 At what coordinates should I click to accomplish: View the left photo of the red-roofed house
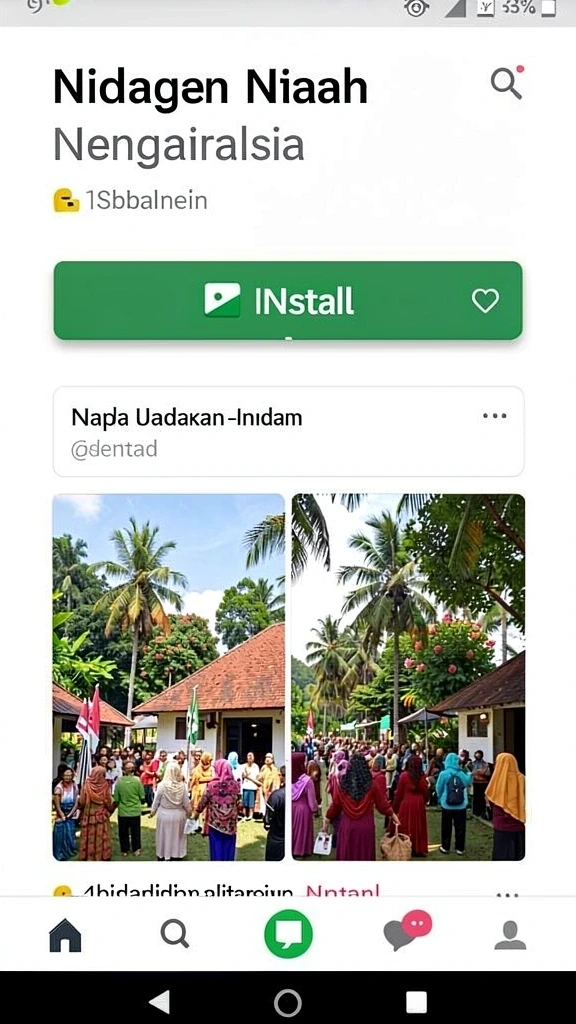pos(168,677)
